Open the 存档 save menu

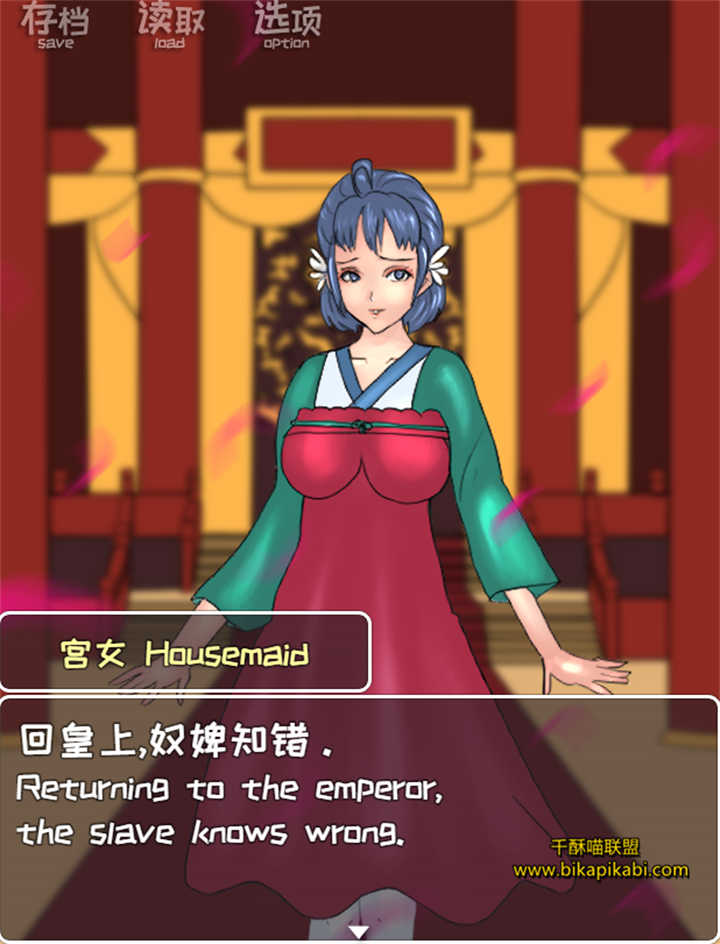click(55, 25)
